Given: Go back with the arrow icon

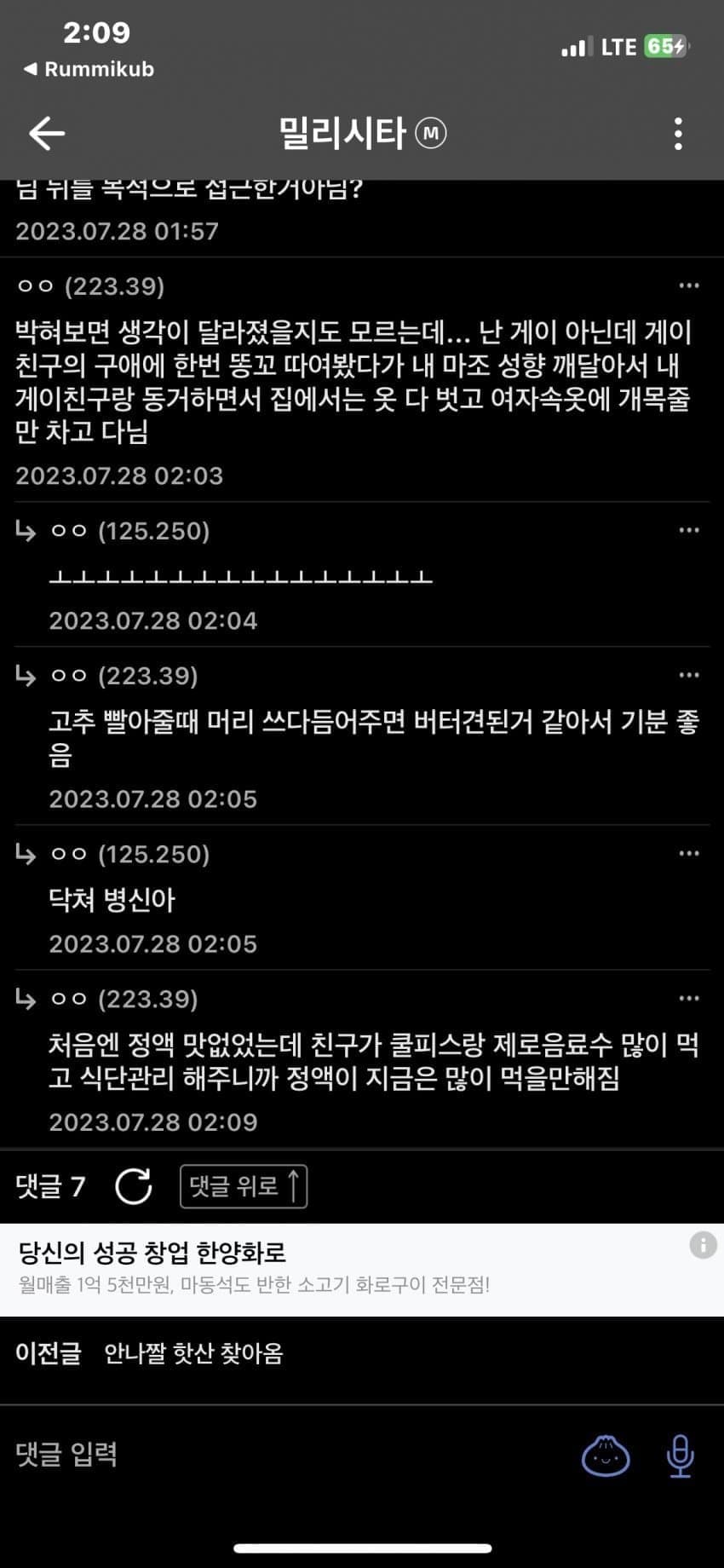Looking at the screenshot, I should (x=47, y=133).
